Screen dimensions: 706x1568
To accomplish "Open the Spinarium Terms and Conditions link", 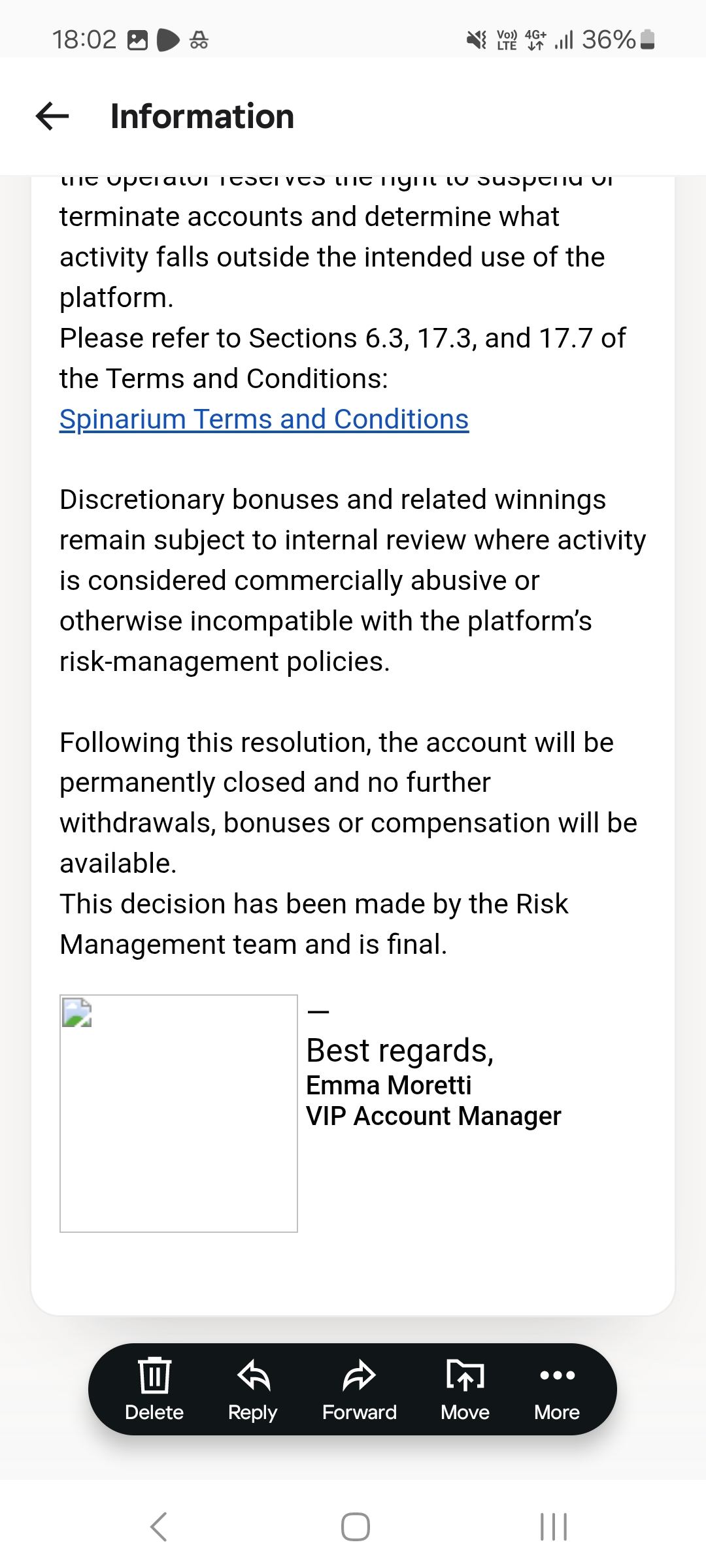I will (264, 419).
